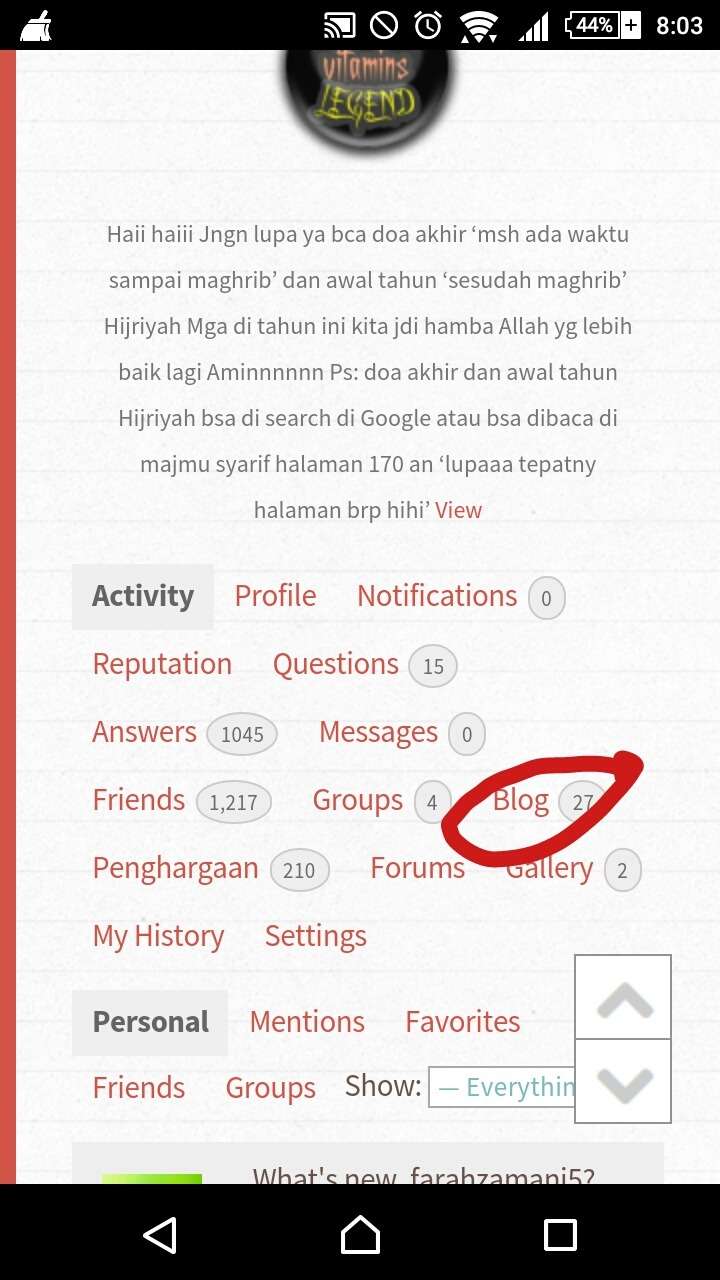This screenshot has width=720, height=1280.
Task: Tap the system back button
Action: pyautogui.click(x=160, y=1234)
